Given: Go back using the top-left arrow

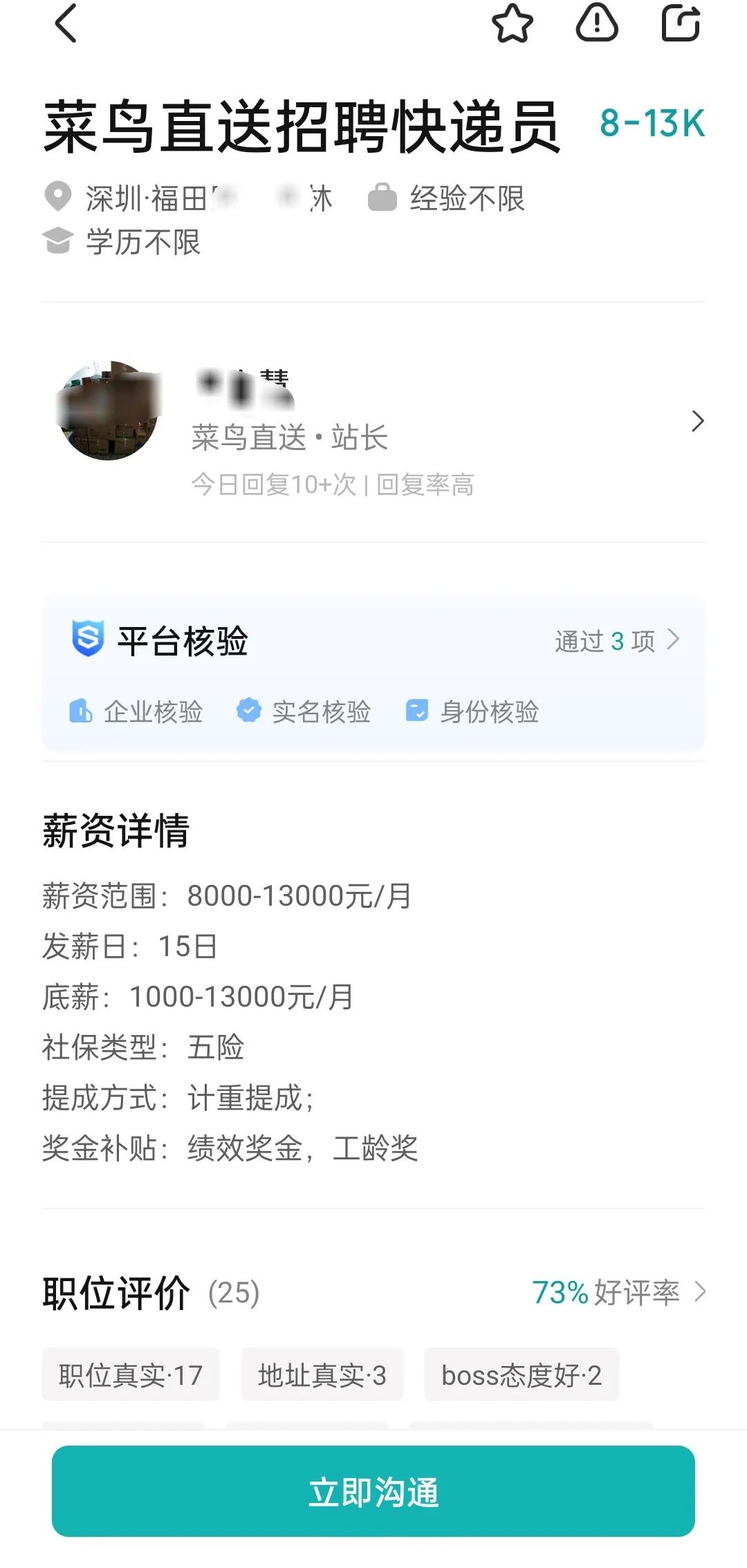Looking at the screenshot, I should coord(66,24).
